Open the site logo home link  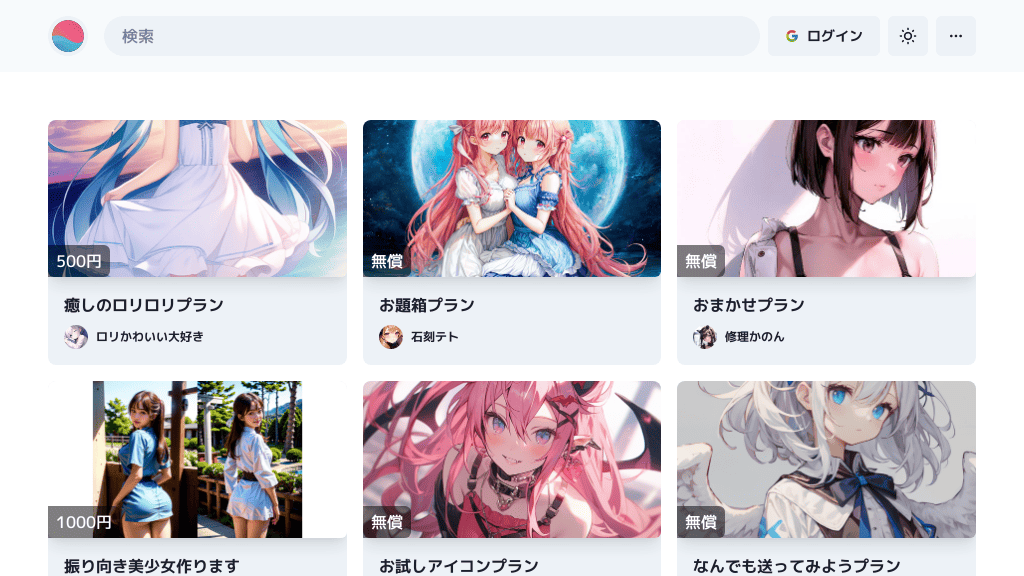pos(68,36)
